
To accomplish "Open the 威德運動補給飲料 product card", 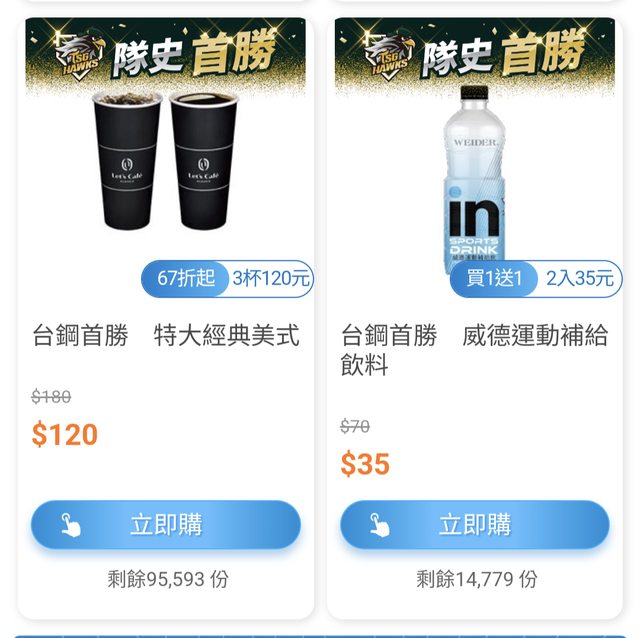I will coord(475,349).
